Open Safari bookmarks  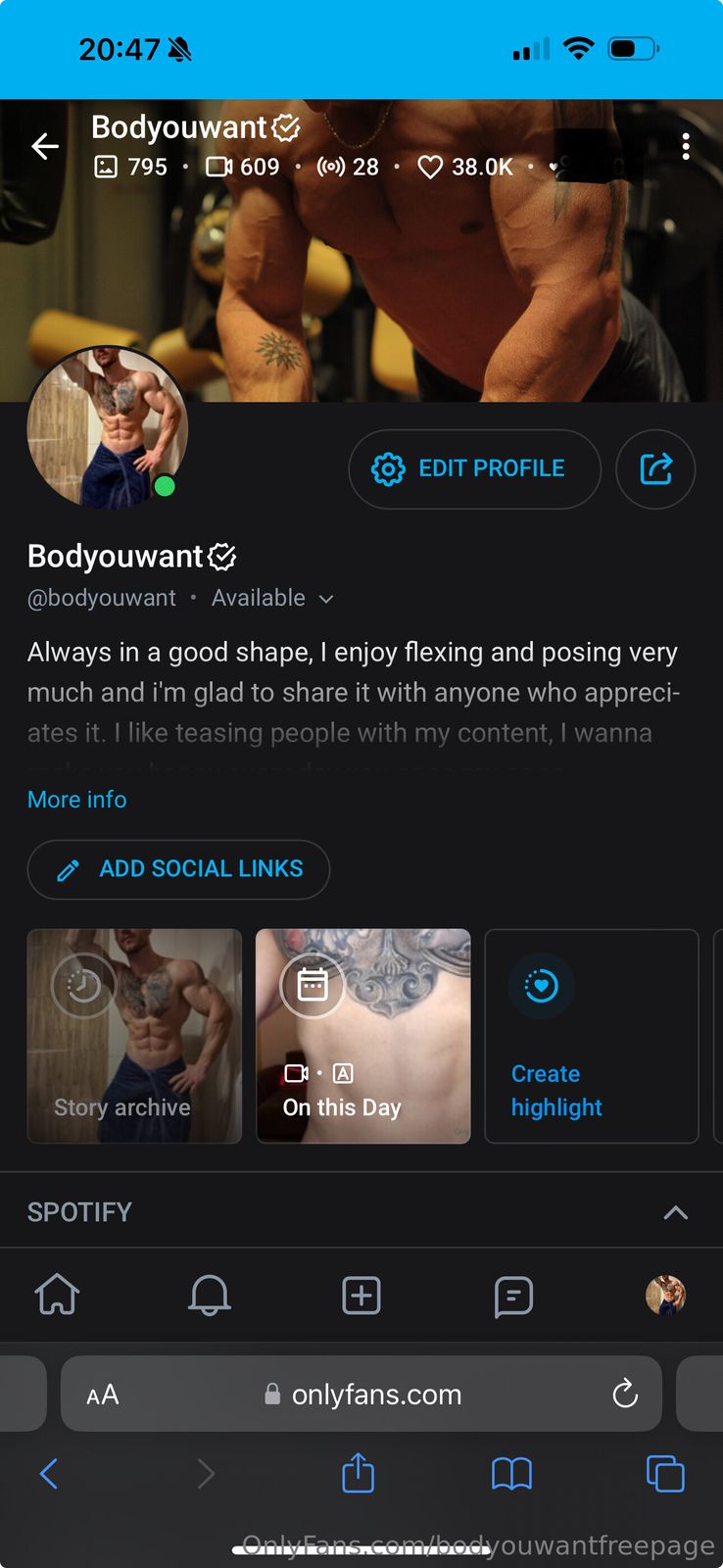[511, 1473]
